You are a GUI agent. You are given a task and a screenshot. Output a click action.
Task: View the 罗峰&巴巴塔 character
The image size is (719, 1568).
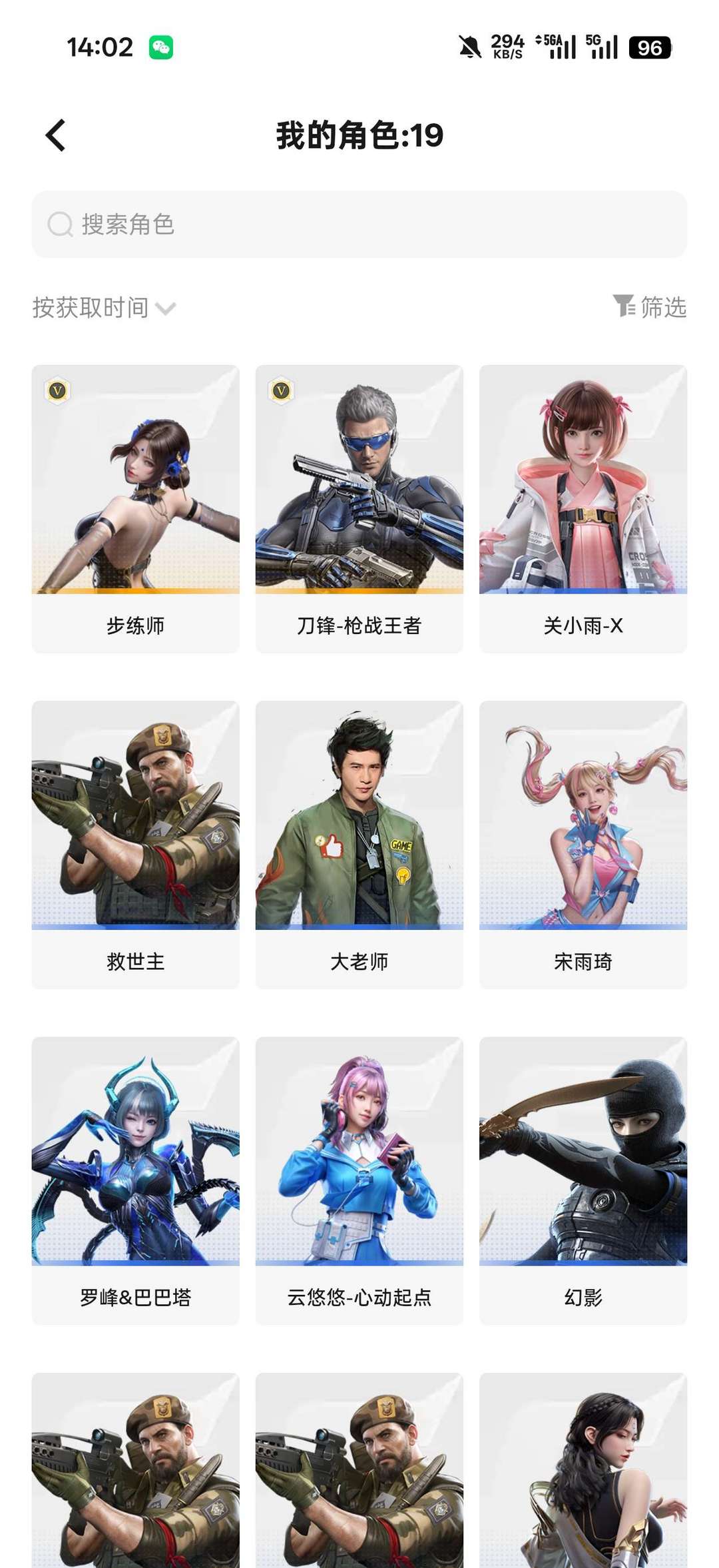(135, 1179)
